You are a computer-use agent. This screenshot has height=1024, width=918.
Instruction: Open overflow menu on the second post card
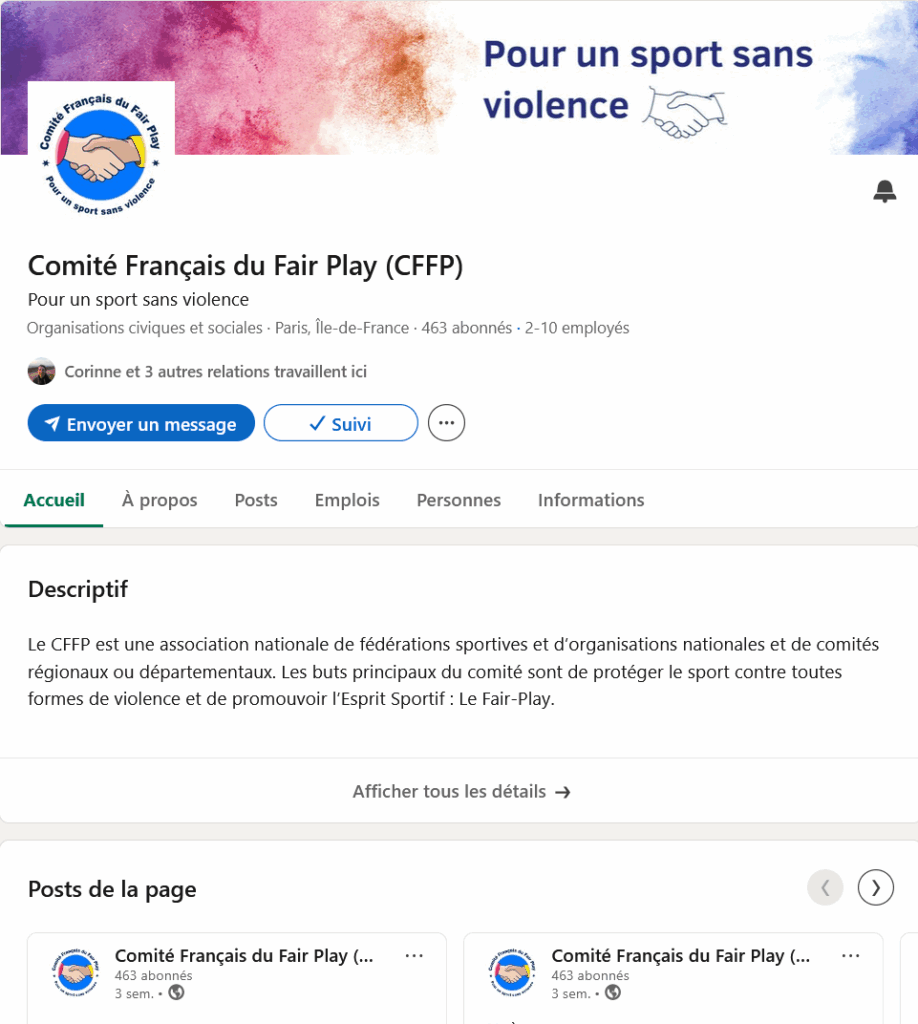[x=850, y=956]
